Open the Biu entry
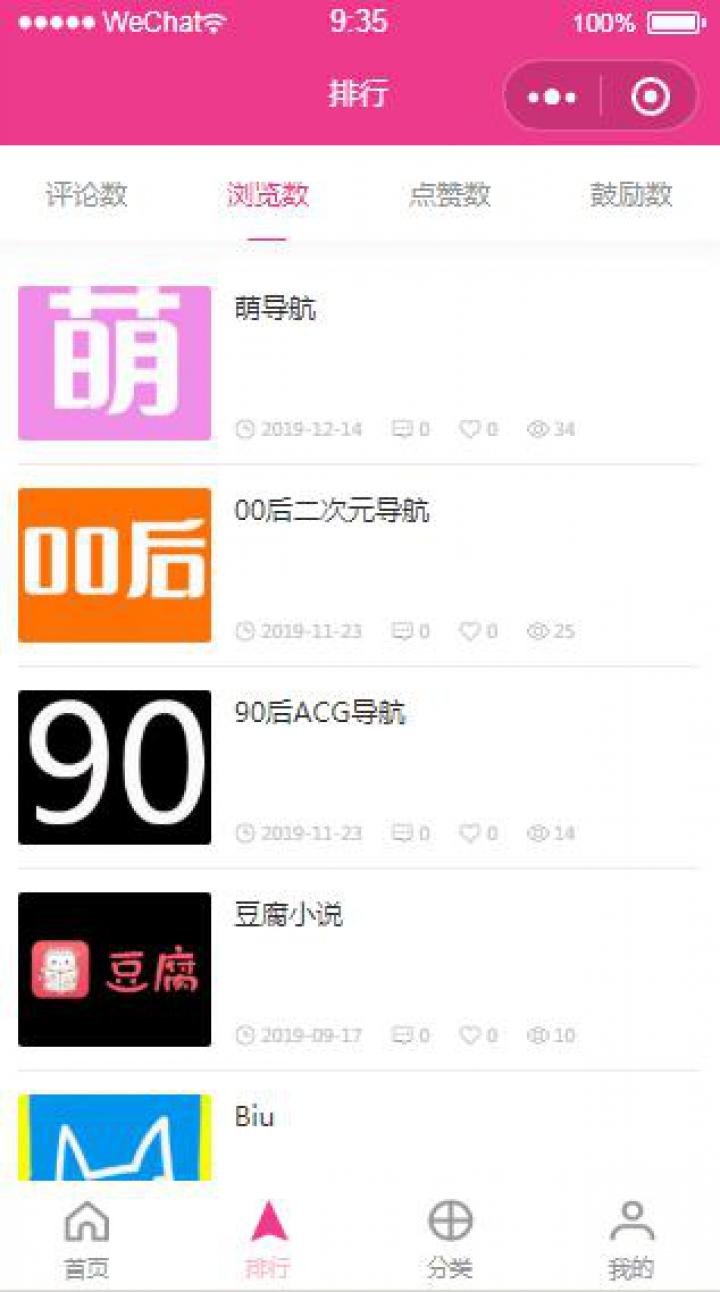This screenshot has width=720, height=1292. pos(254,1117)
